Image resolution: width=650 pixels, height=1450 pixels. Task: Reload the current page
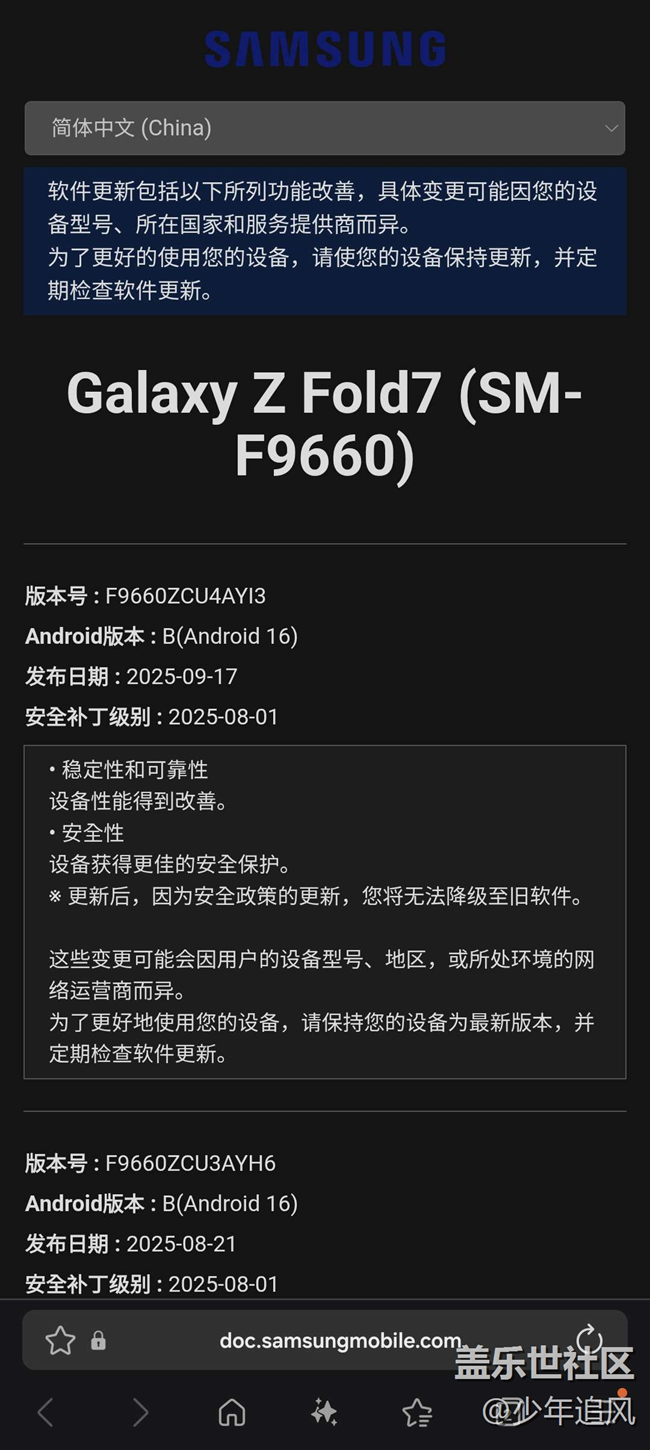point(589,1340)
